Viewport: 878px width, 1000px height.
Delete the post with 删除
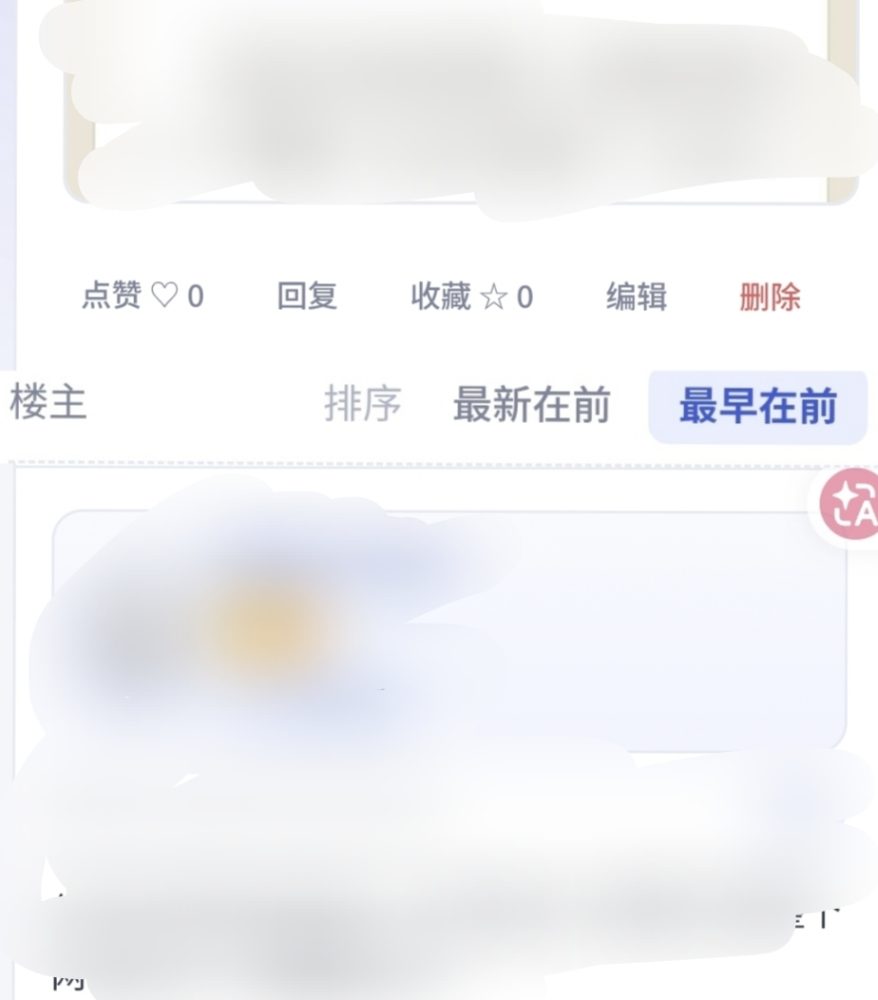click(x=770, y=297)
